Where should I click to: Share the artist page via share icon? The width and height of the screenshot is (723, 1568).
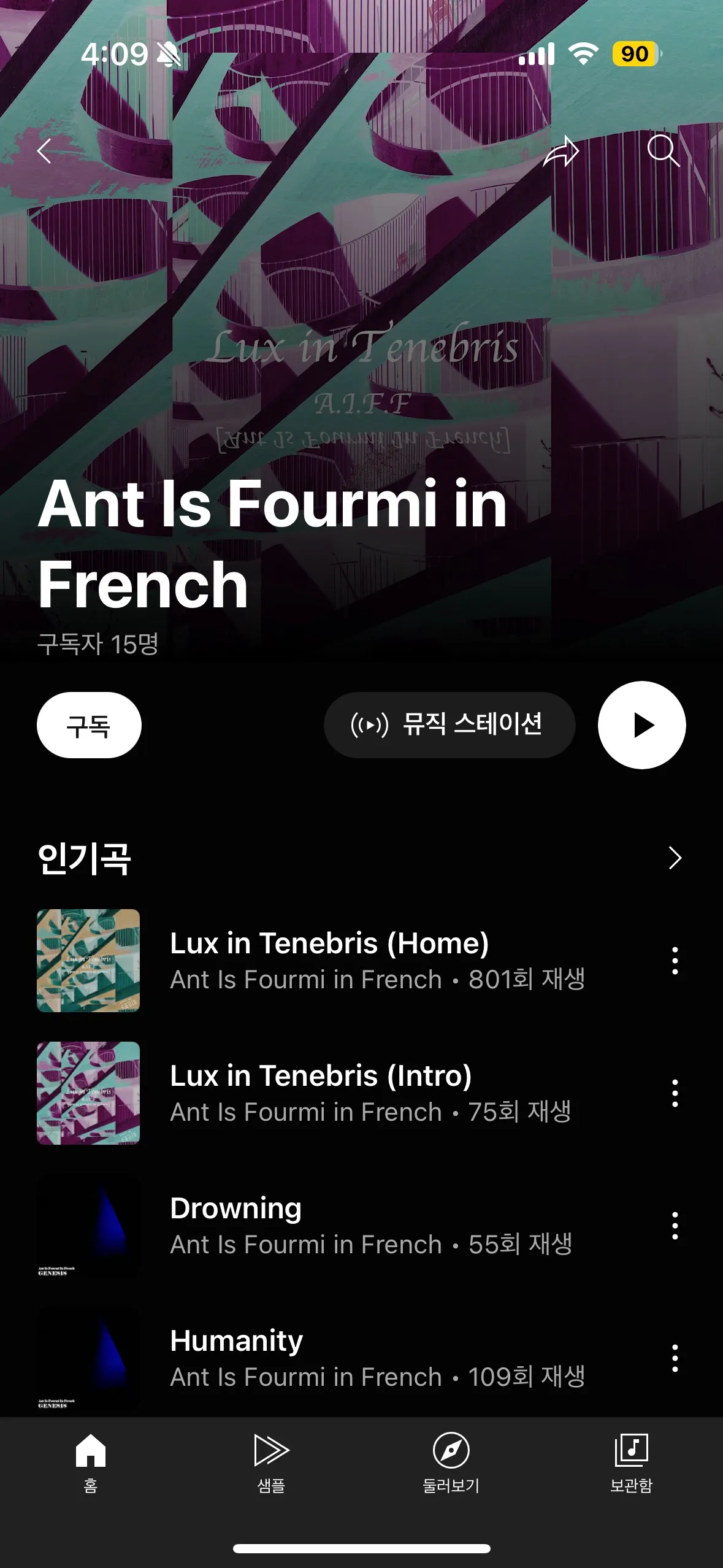[561, 152]
